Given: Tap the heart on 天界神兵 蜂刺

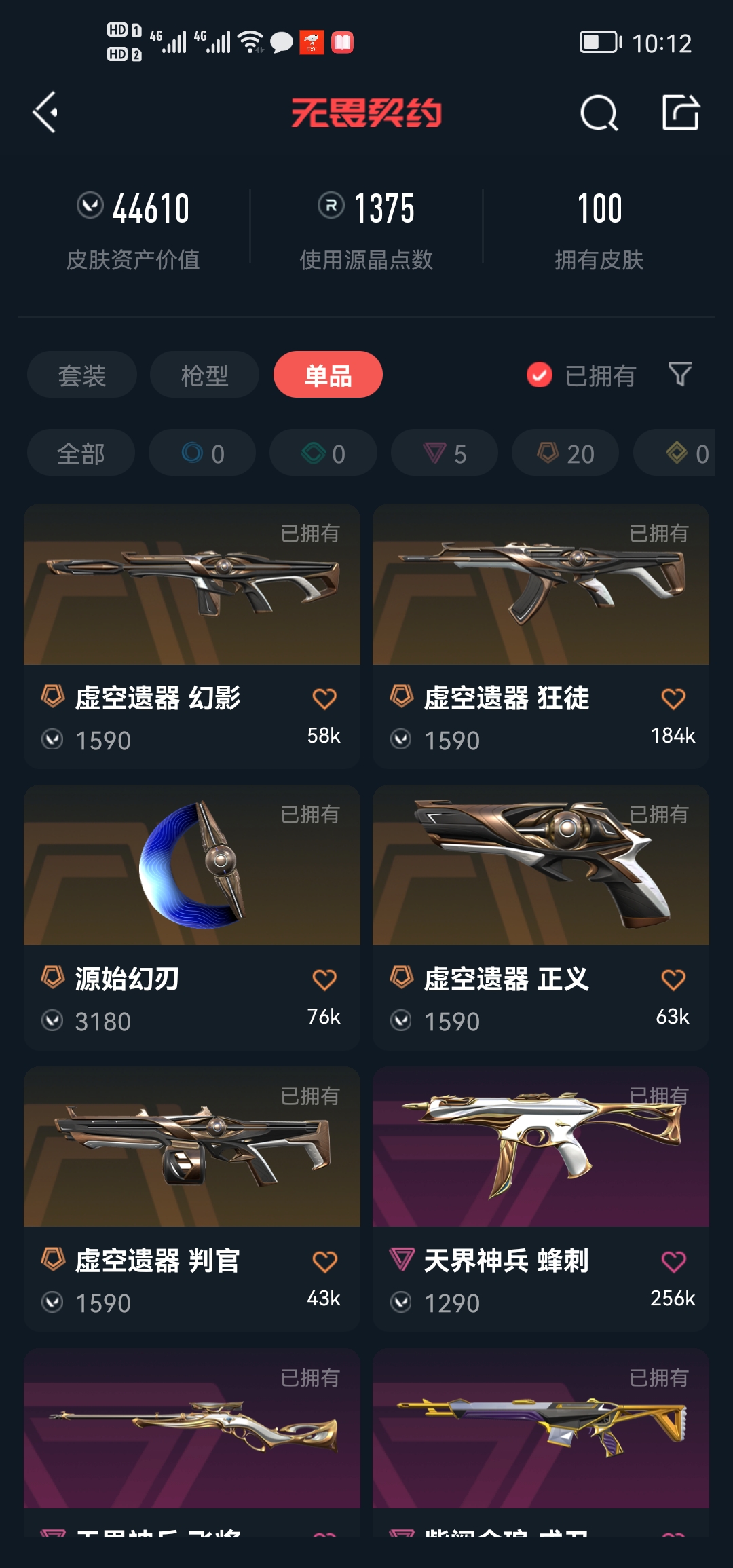Looking at the screenshot, I should 673,1262.
